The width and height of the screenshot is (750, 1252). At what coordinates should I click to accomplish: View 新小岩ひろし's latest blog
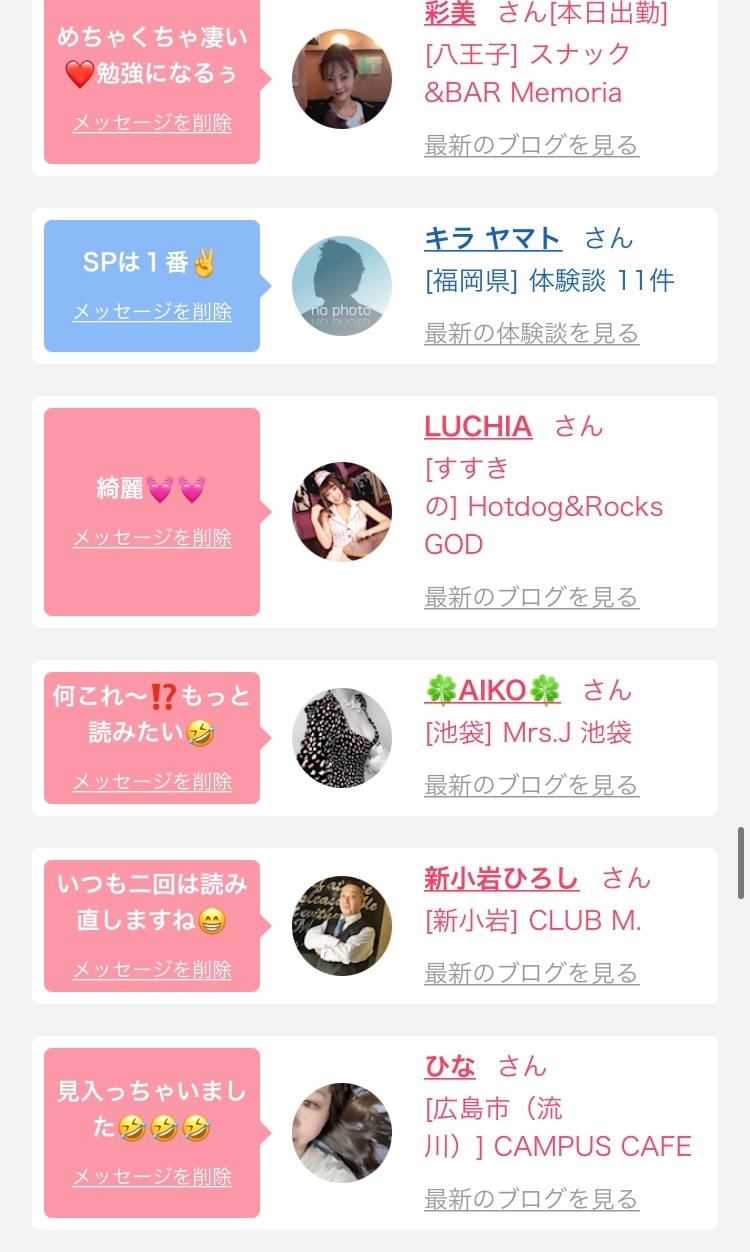click(531, 973)
